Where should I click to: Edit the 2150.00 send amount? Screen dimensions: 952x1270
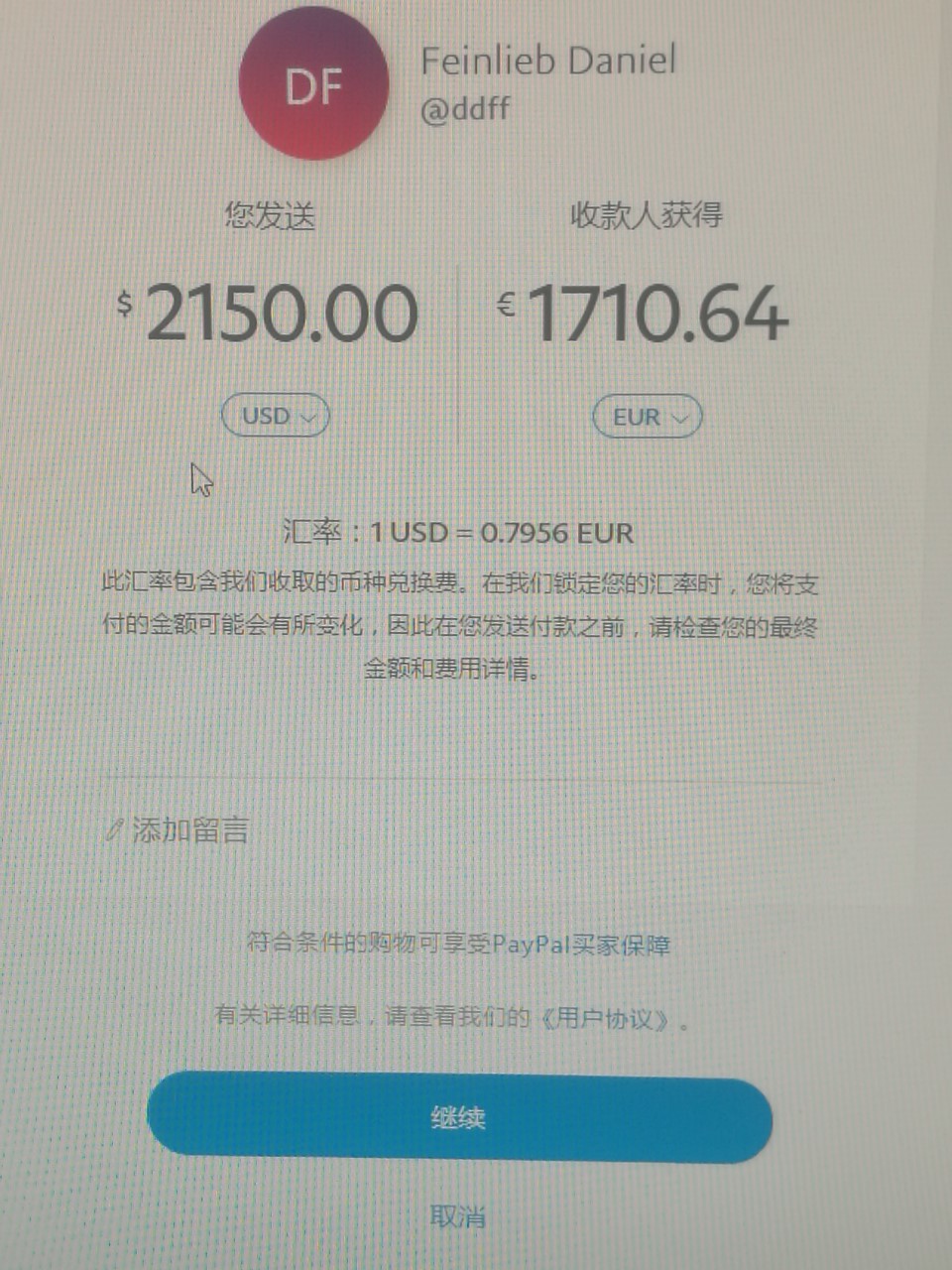[281, 315]
